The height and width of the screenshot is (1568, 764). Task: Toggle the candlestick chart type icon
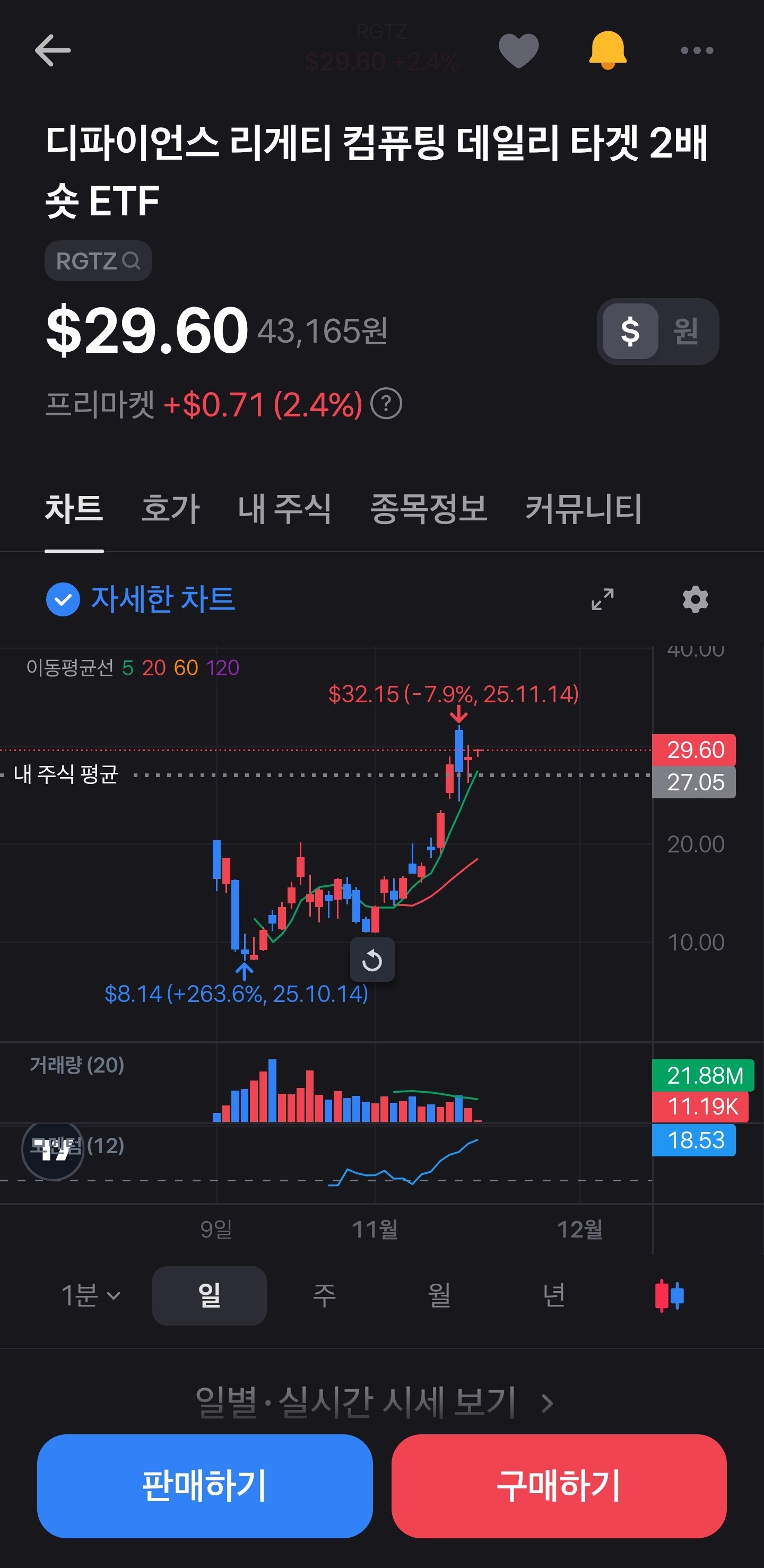tap(669, 1296)
